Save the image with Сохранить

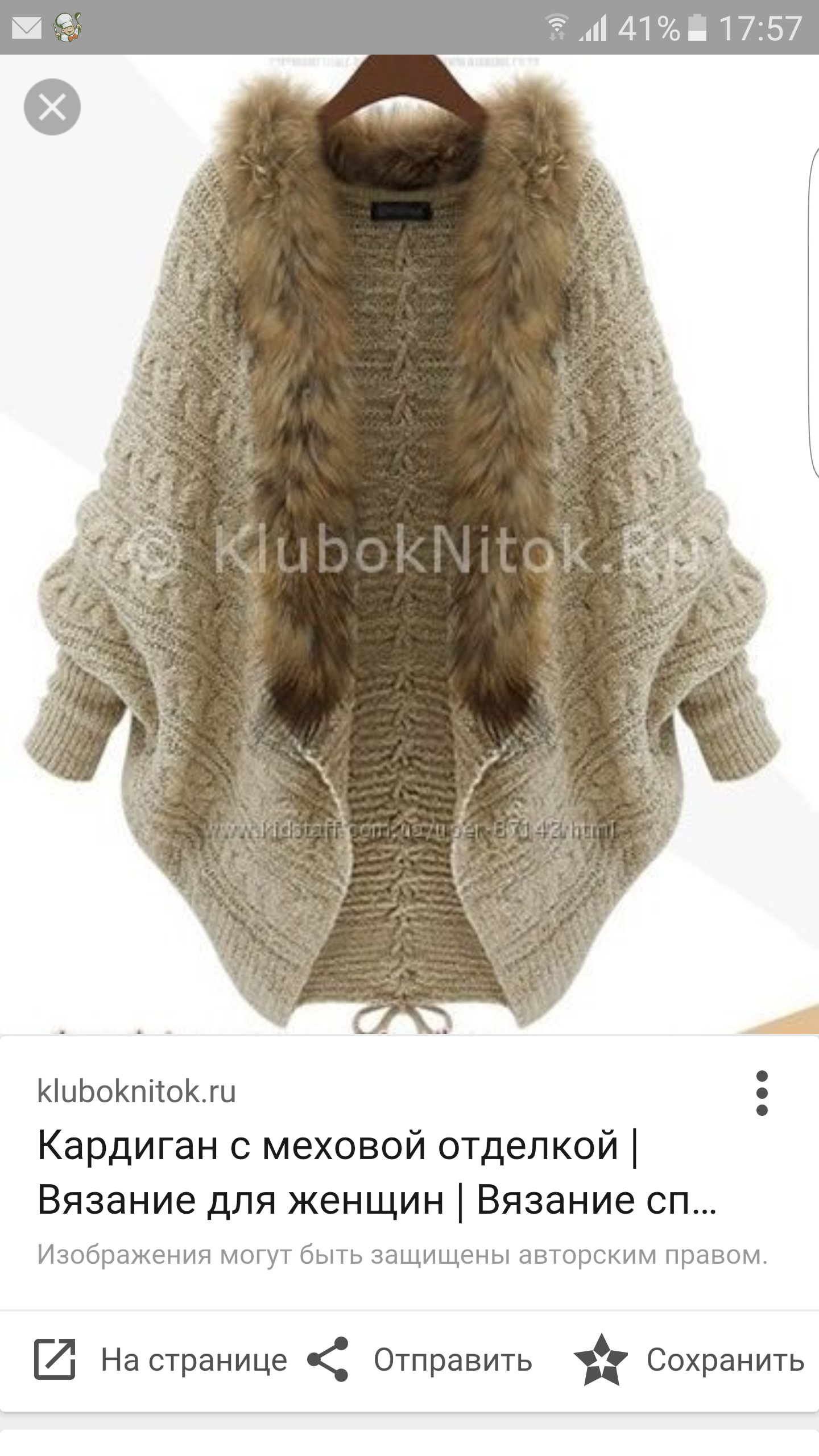689,1360
